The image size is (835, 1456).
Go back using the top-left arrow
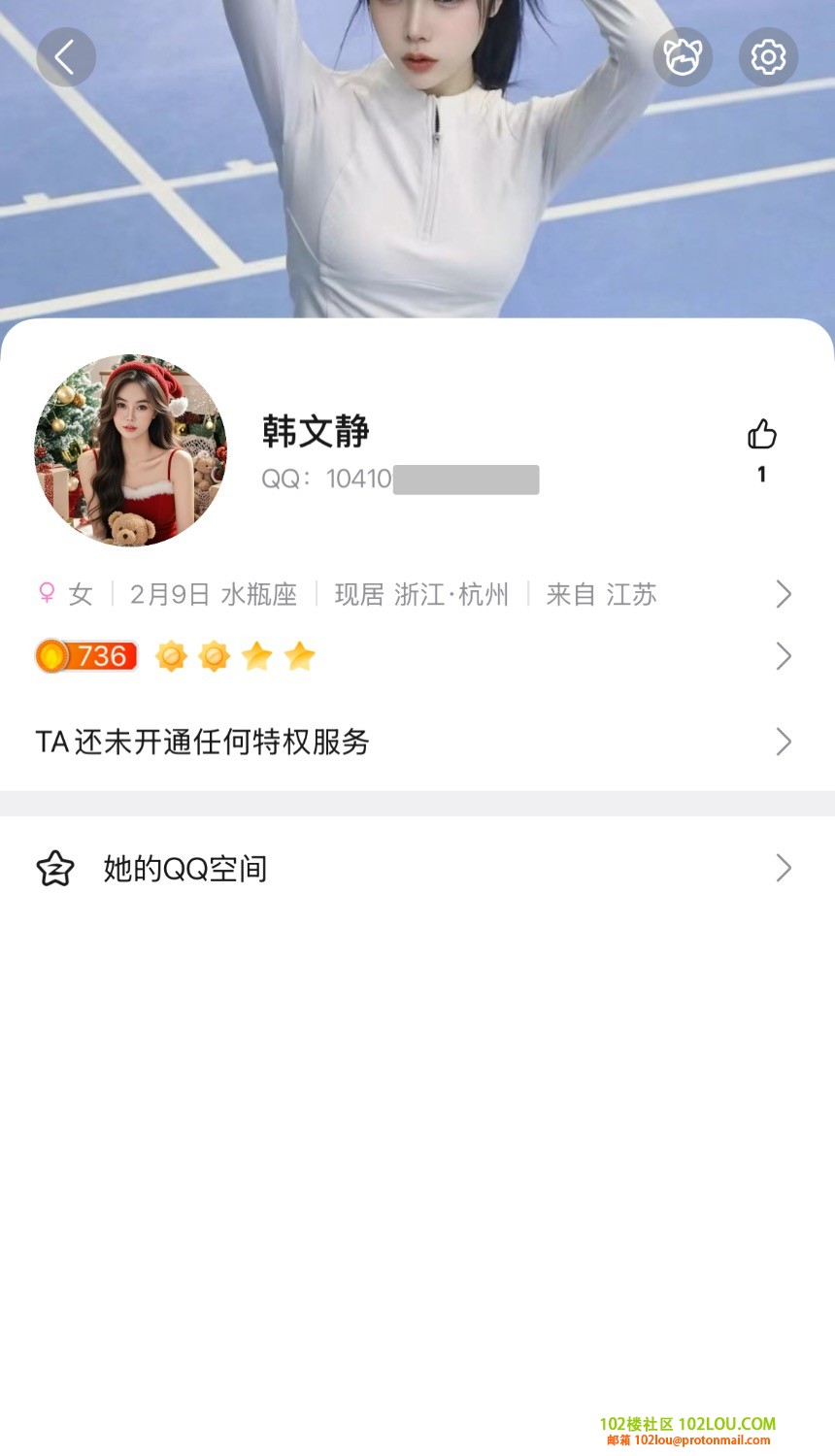pos(66,57)
